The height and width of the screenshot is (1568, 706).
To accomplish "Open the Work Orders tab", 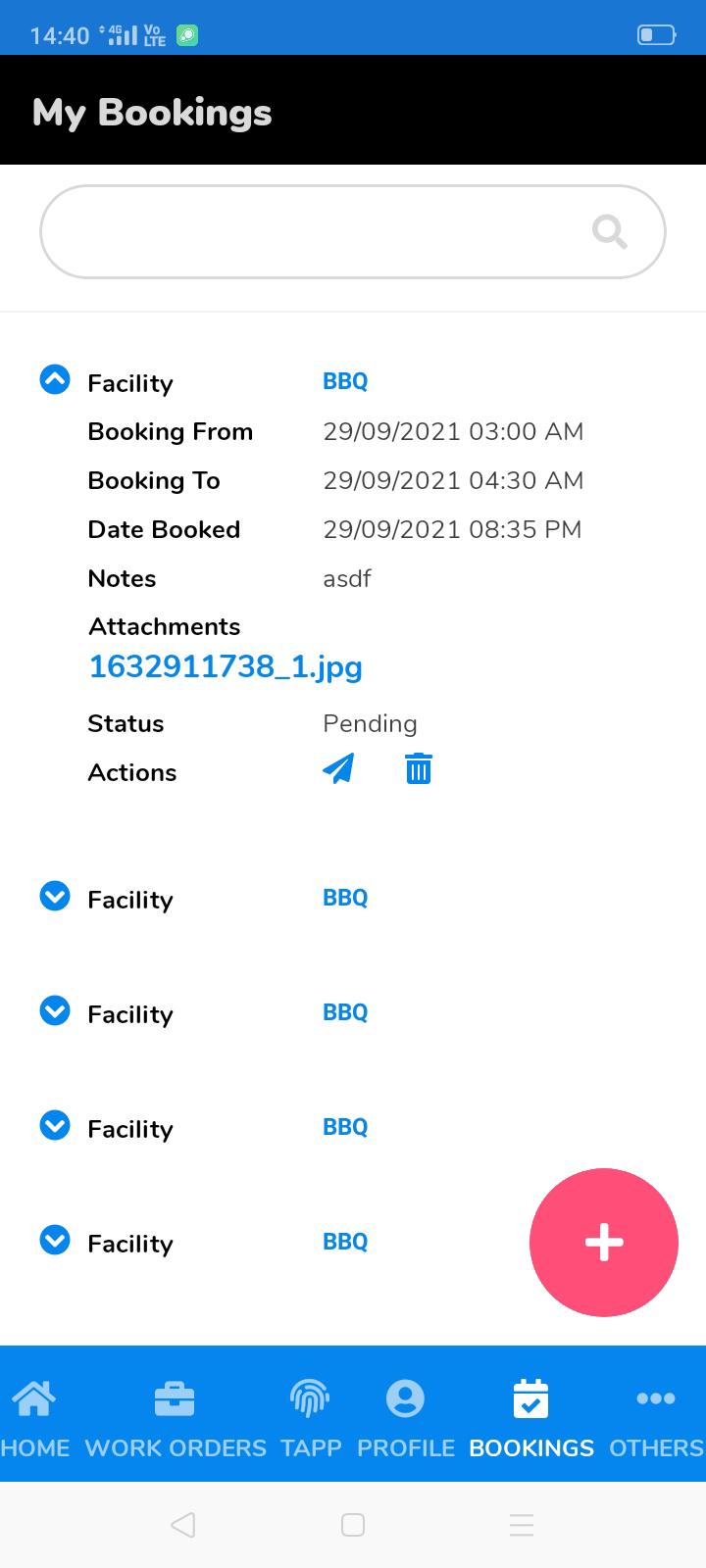I will [176, 1415].
